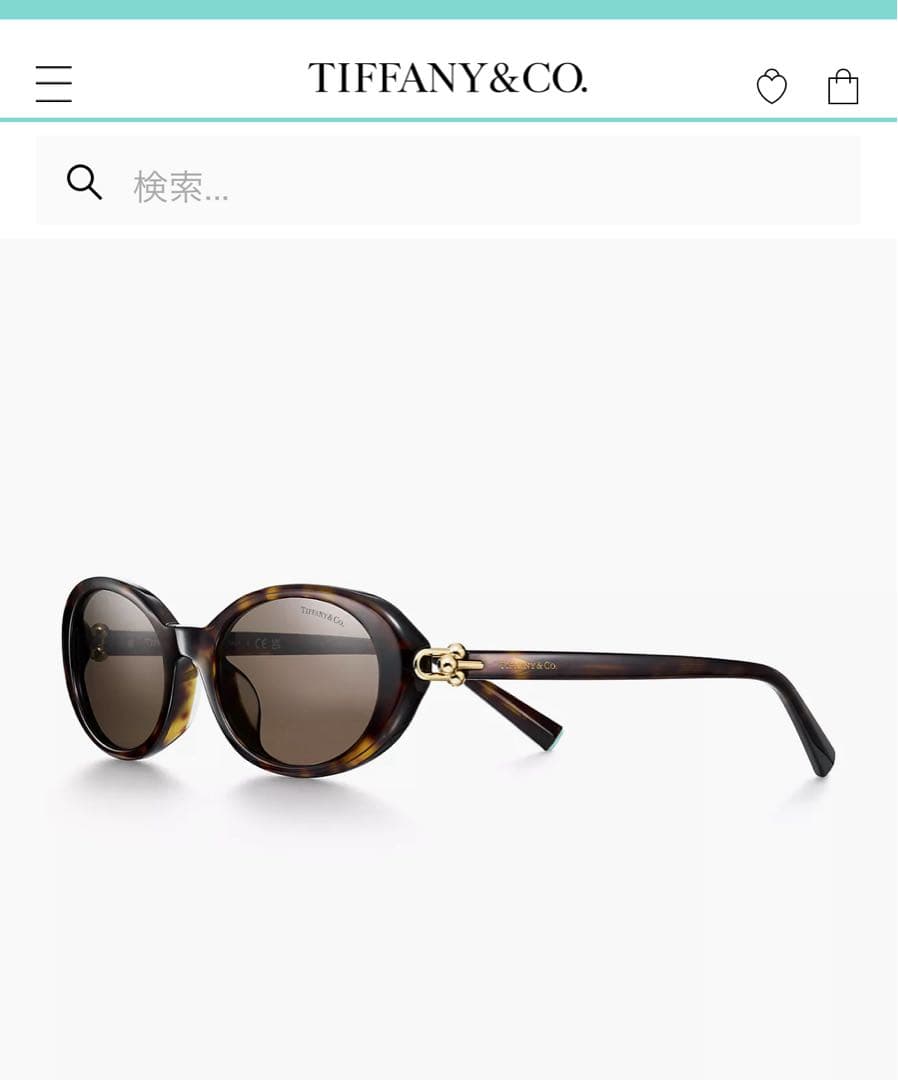Open site navigation from the top-left menu

click(54, 85)
